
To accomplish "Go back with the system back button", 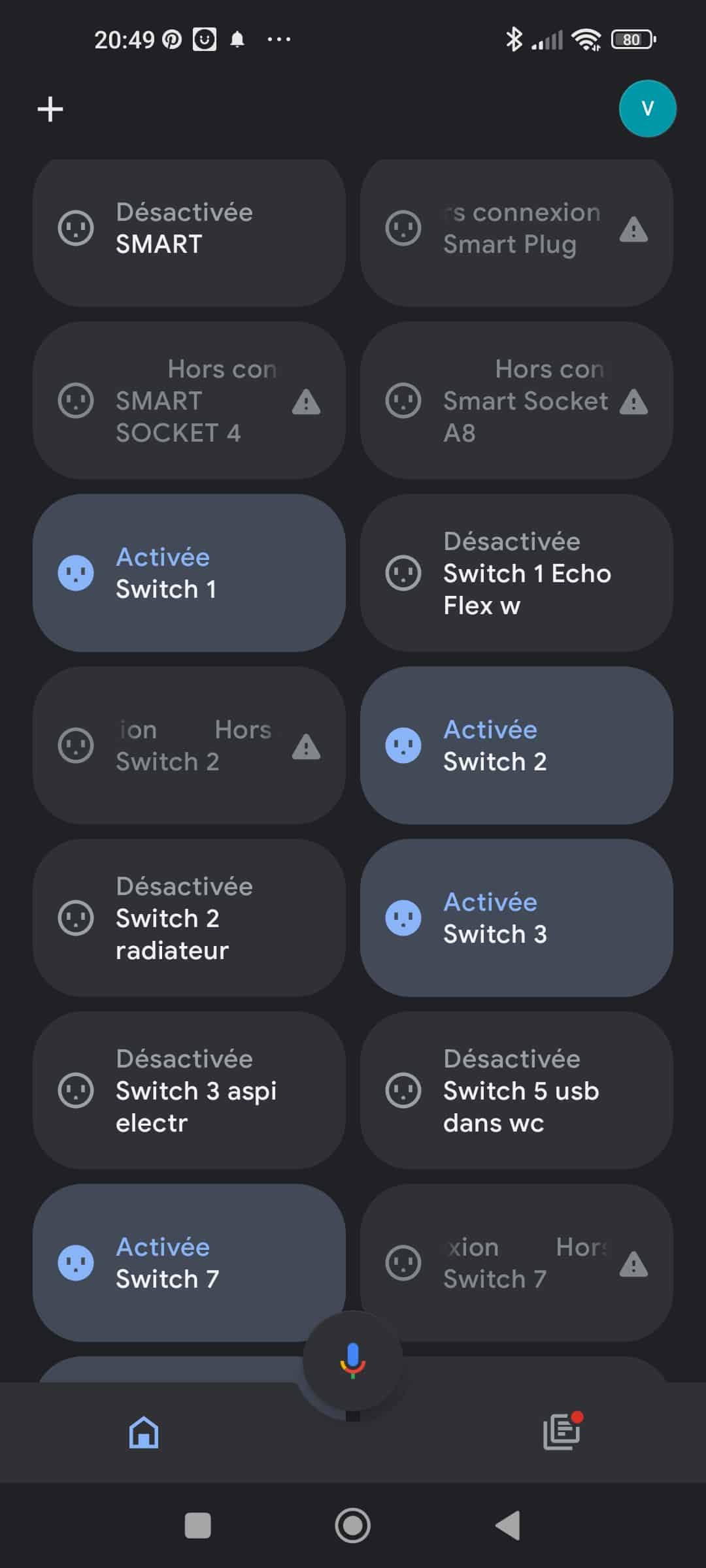I will [x=508, y=1526].
